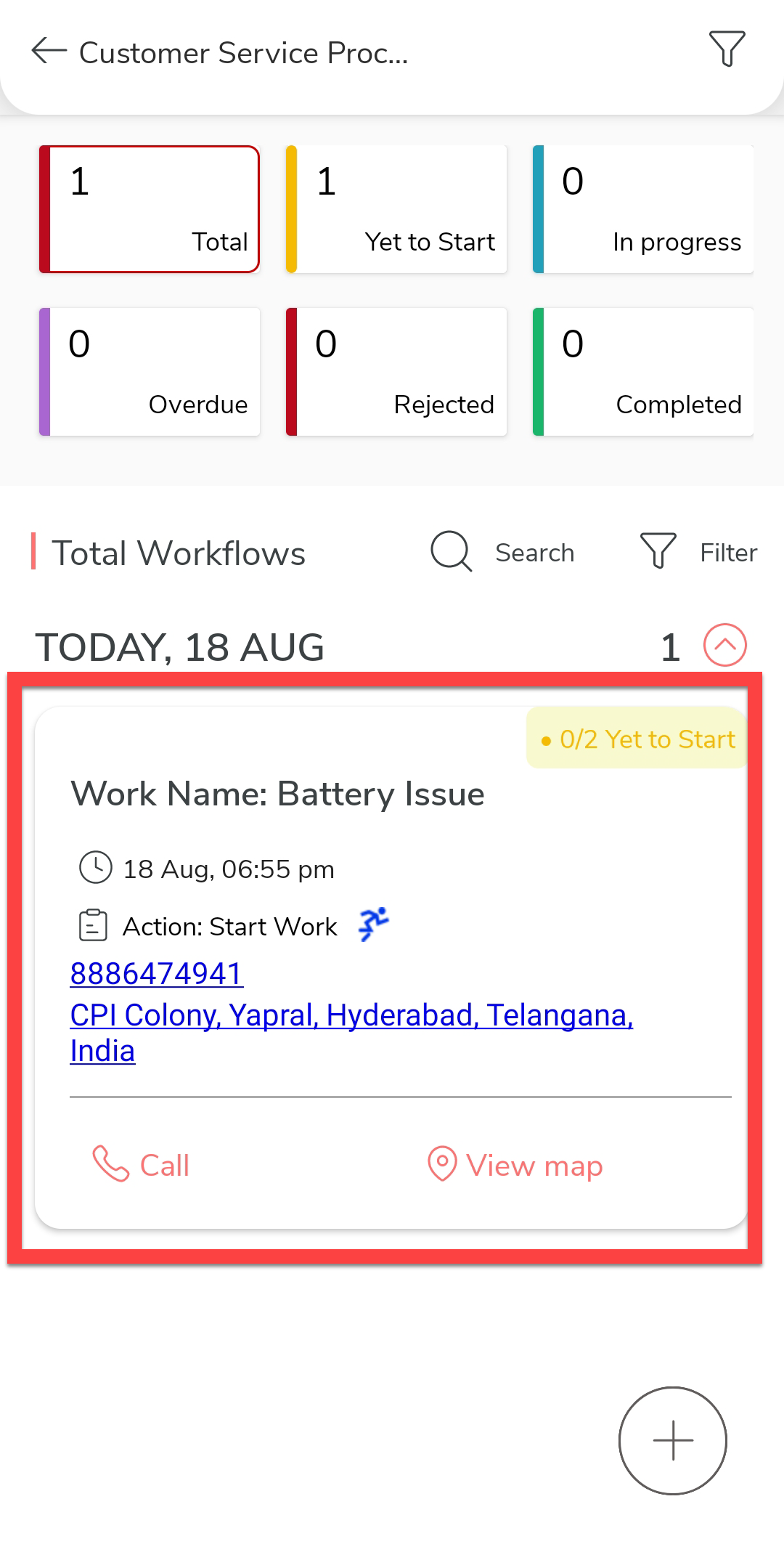
Task: Call the Battery Issue customer
Action: [x=142, y=1165]
